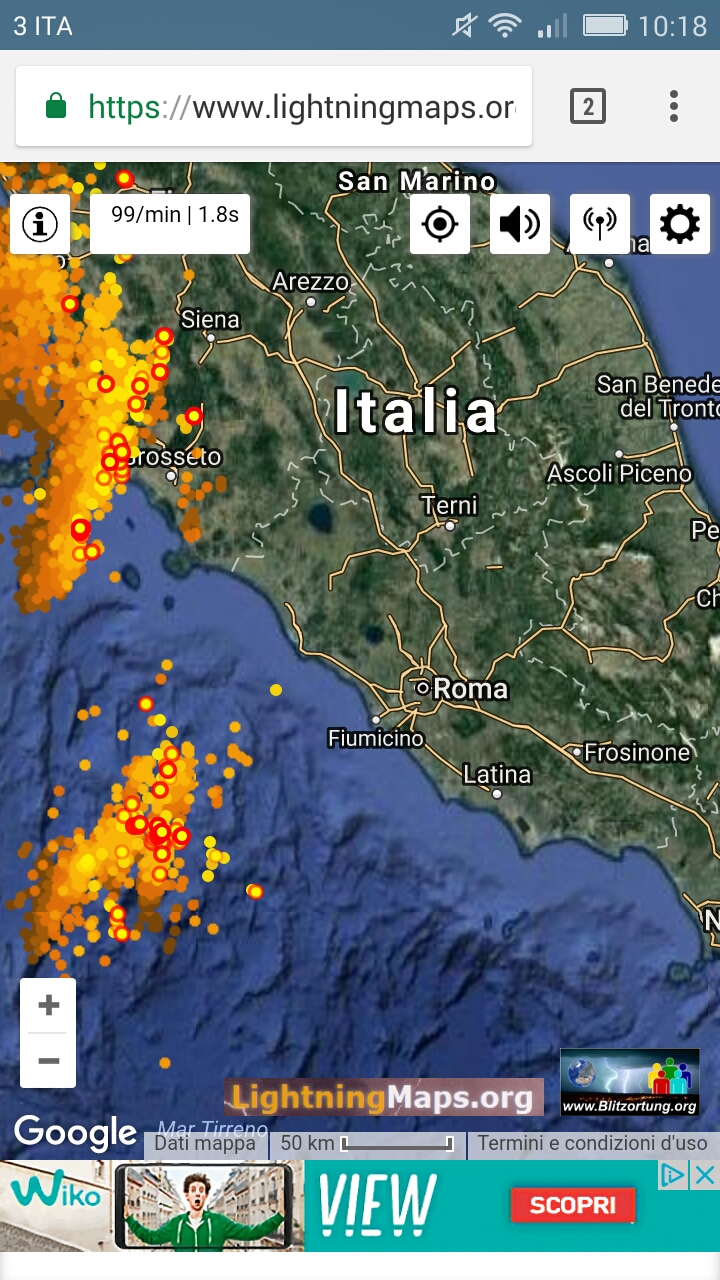This screenshot has height=1280, width=720.
Task: Open the browser overflow menu
Action: coord(674,106)
